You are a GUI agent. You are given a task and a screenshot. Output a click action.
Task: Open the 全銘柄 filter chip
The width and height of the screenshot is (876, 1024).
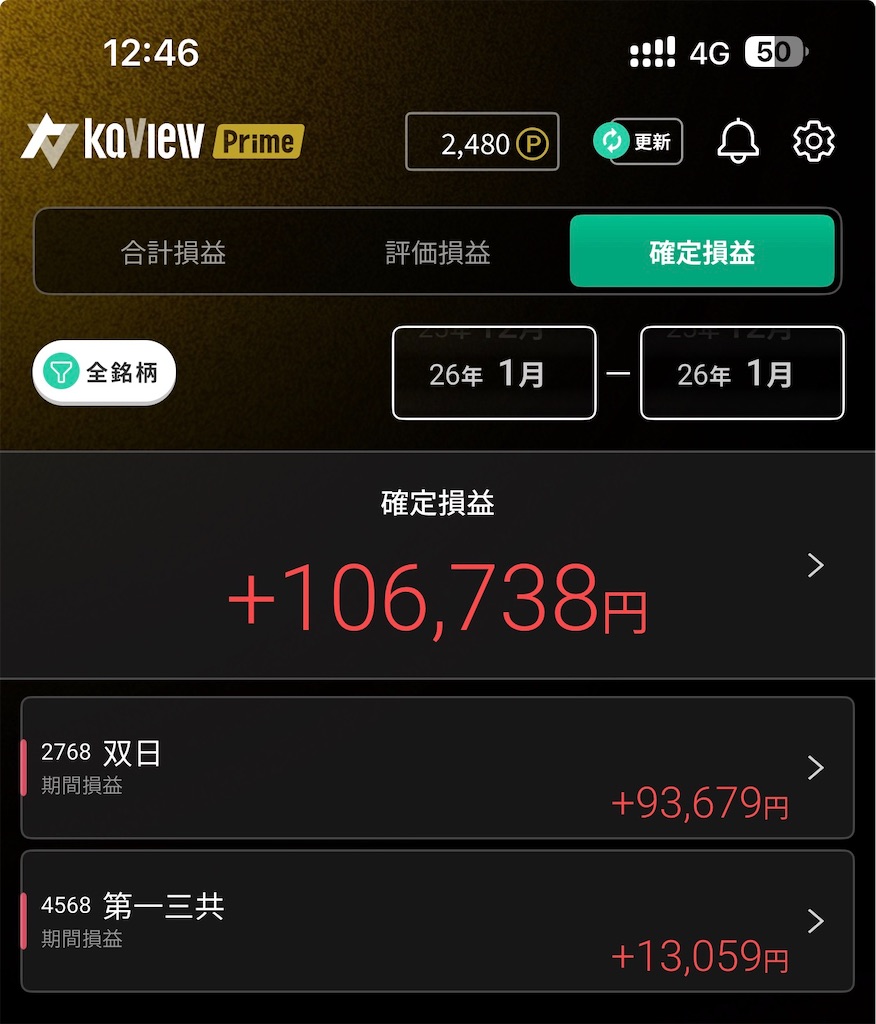coord(104,373)
